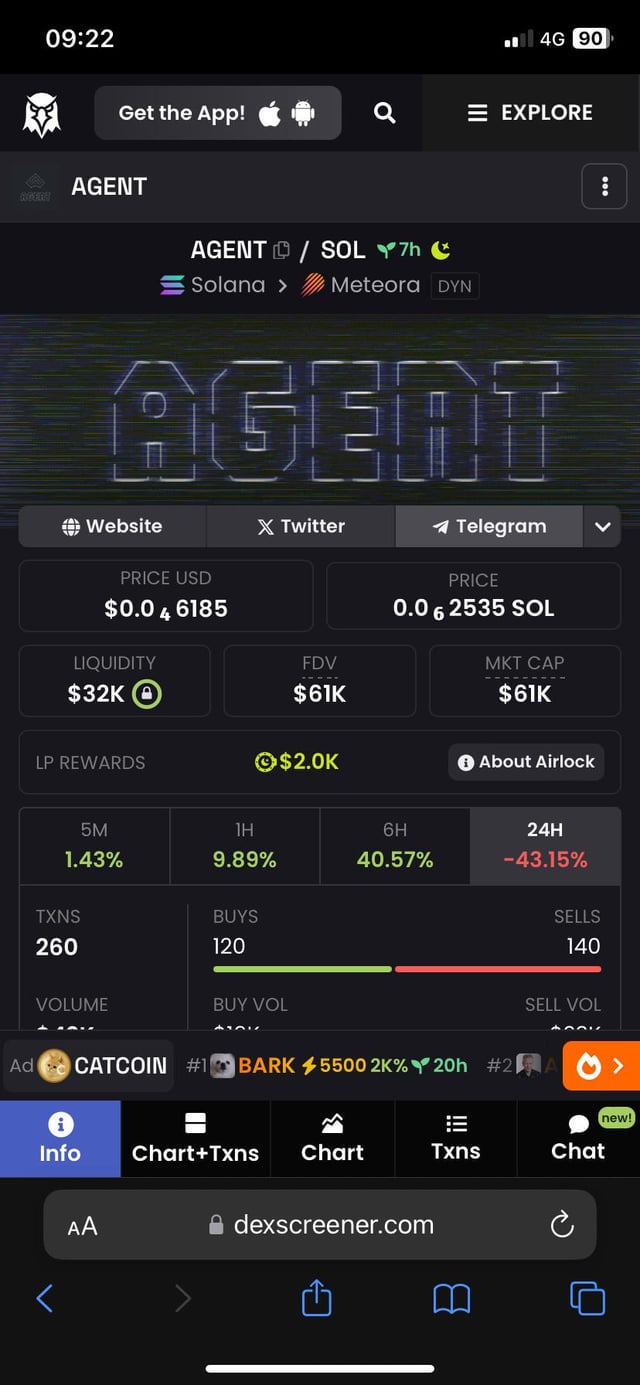640x1385 pixels.
Task: Switch to the Chart tab
Action: pyautogui.click(x=332, y=1138)
